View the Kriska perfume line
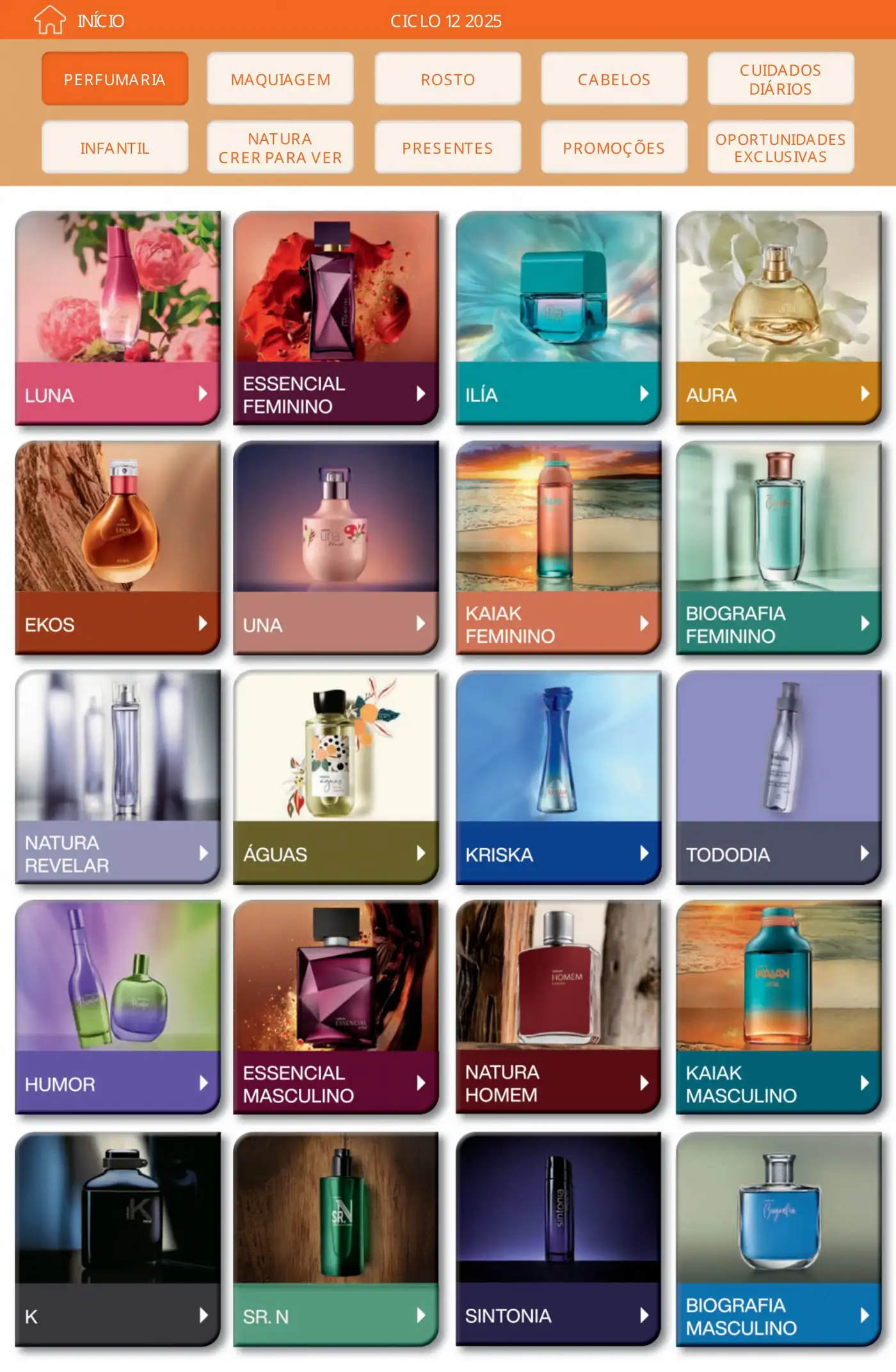 (558, 777)
